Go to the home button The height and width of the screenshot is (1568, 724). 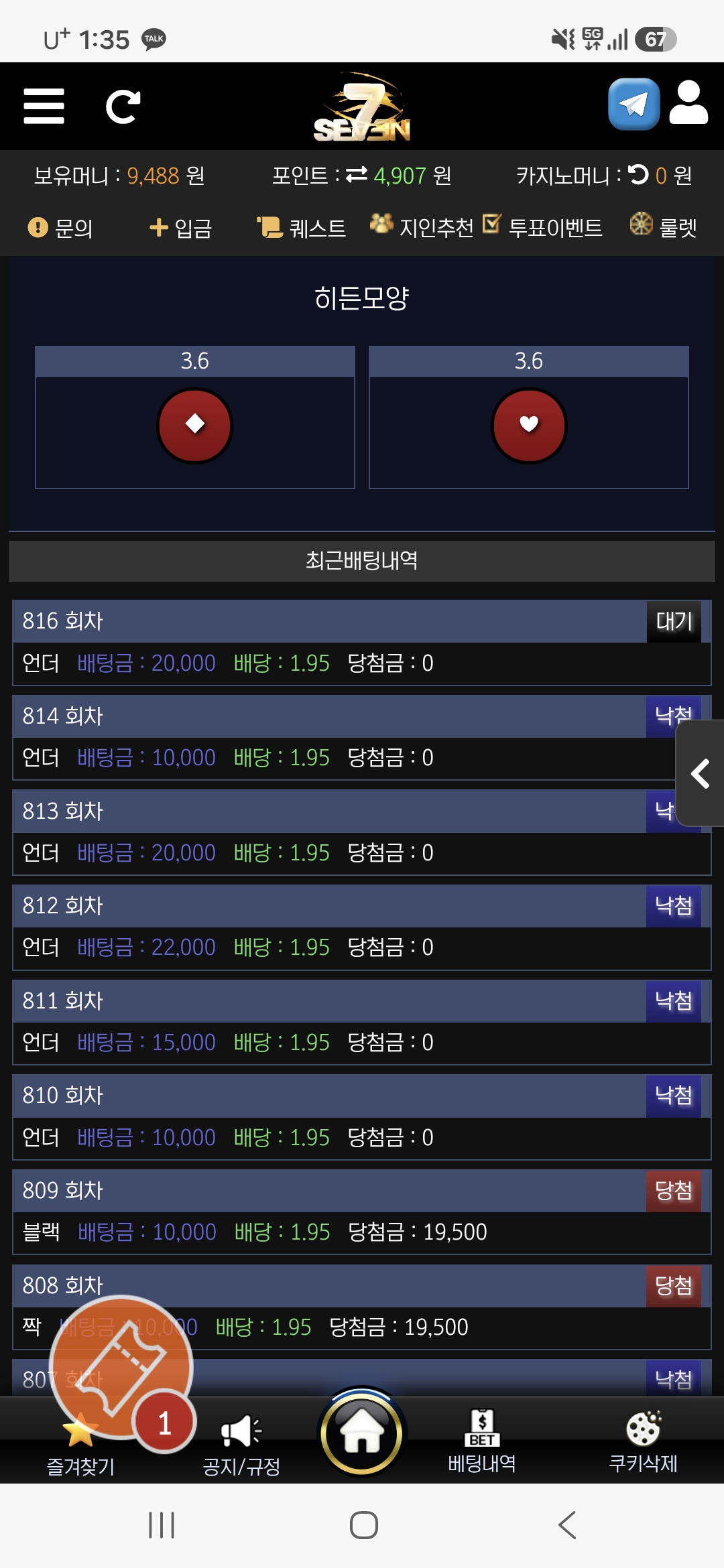click(362, 1433)
